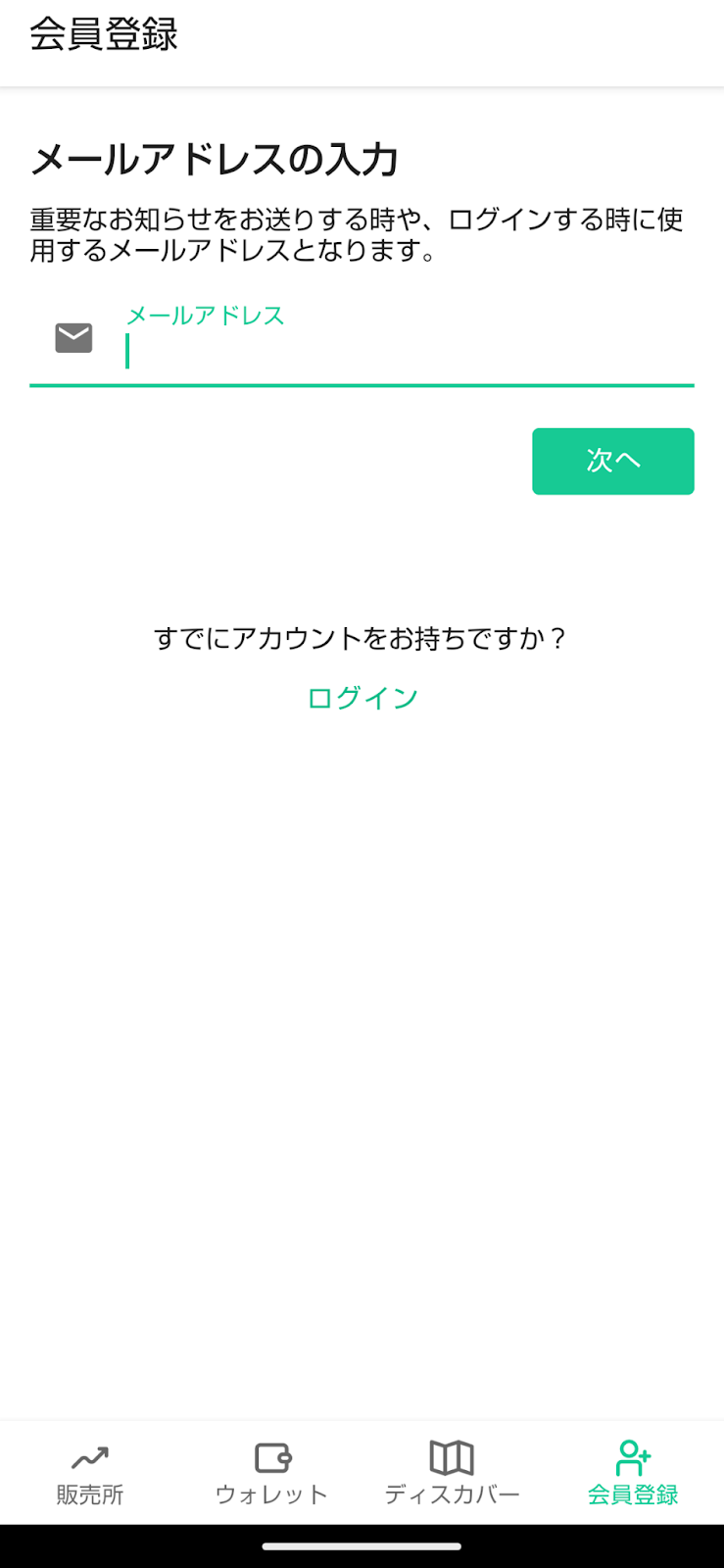The width and height of the screenshot is (724, 1568).
Task: Tap the green mail icon beside the input
Action: click(x=72, y=337)
